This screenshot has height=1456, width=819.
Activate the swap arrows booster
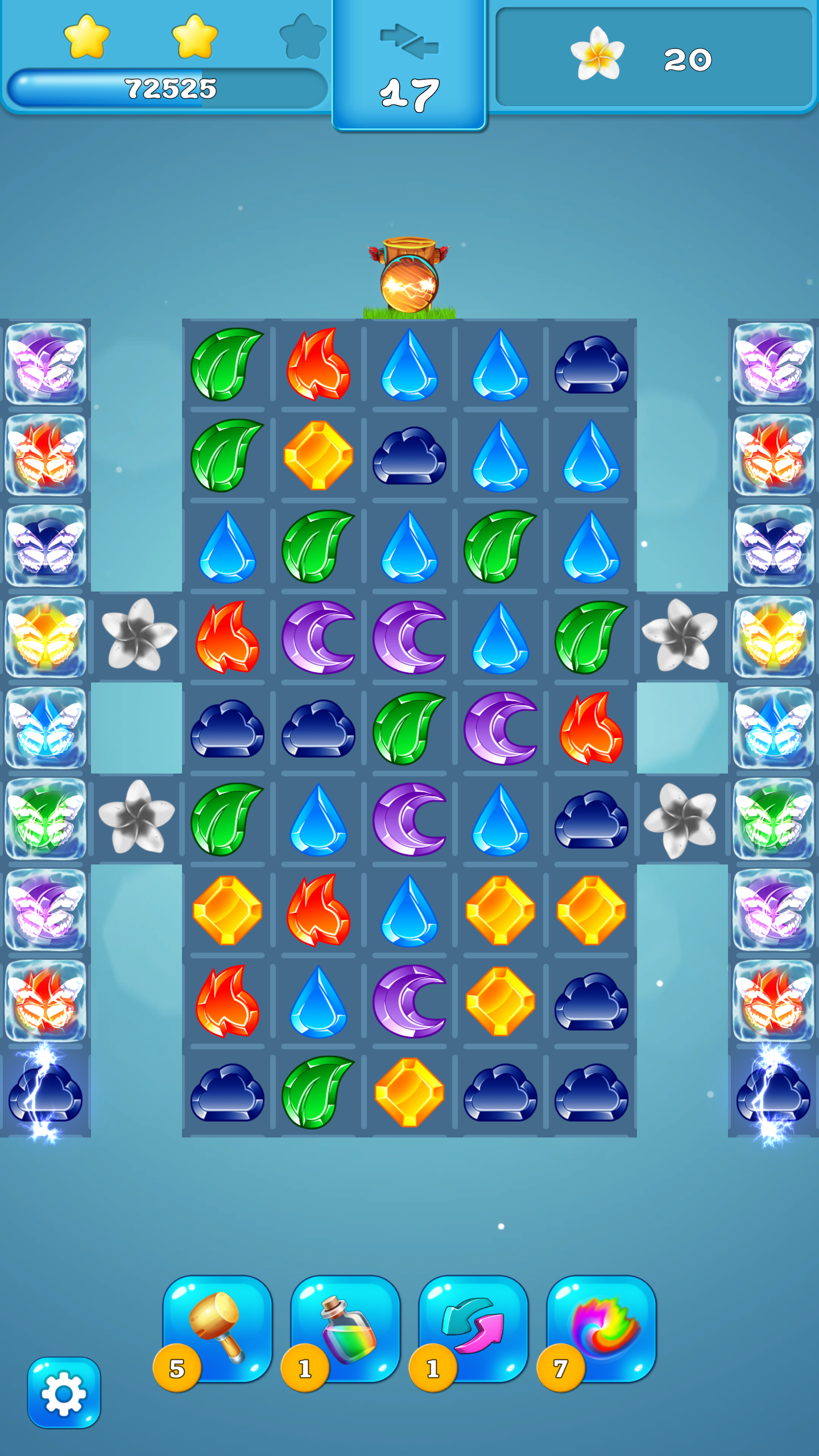pyautogui.click(x=474, y=1327)
